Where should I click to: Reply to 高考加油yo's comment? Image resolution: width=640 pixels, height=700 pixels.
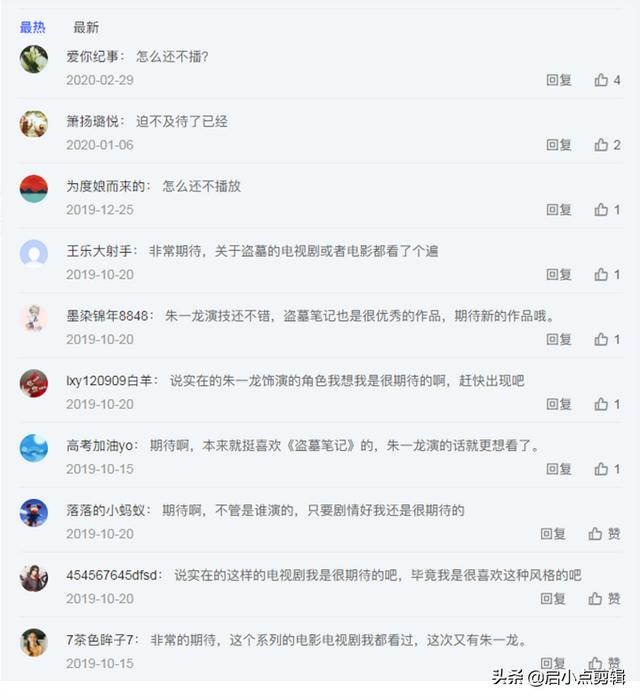559,469
